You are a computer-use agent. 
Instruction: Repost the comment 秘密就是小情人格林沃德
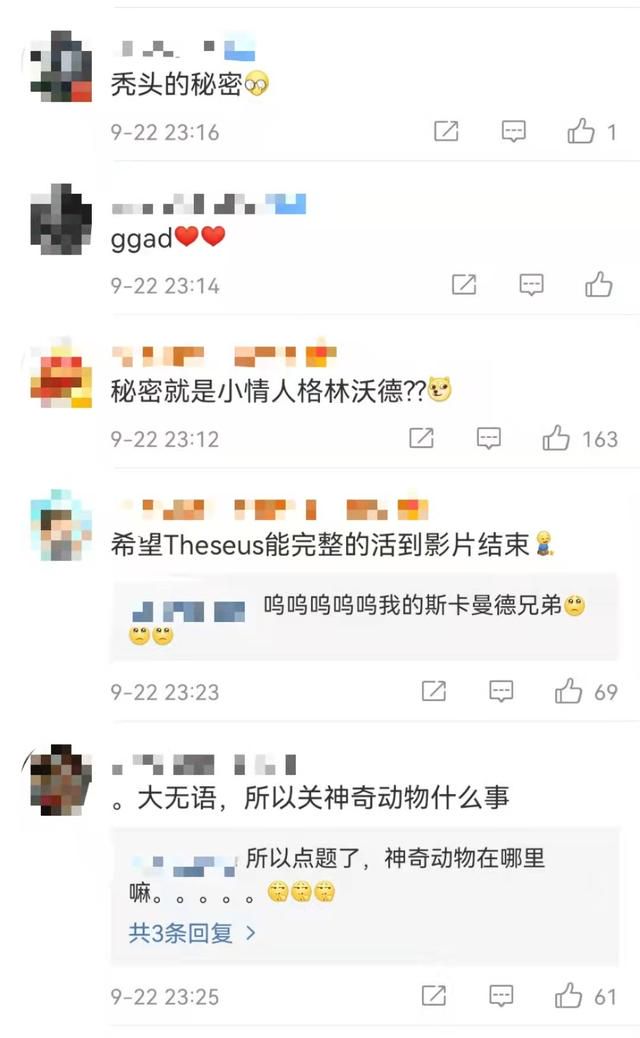pos(422,438)
